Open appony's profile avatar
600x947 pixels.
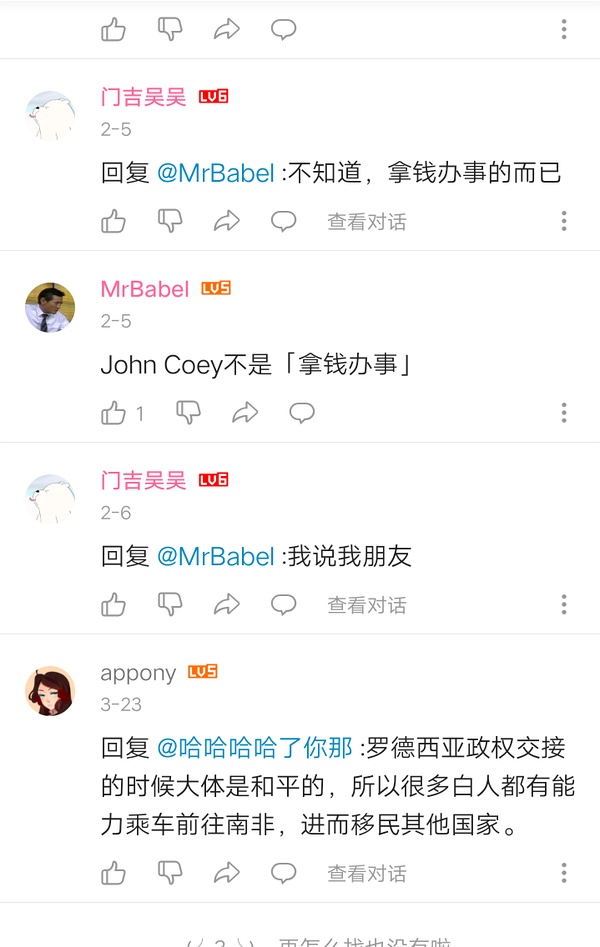tap(50, 690)
